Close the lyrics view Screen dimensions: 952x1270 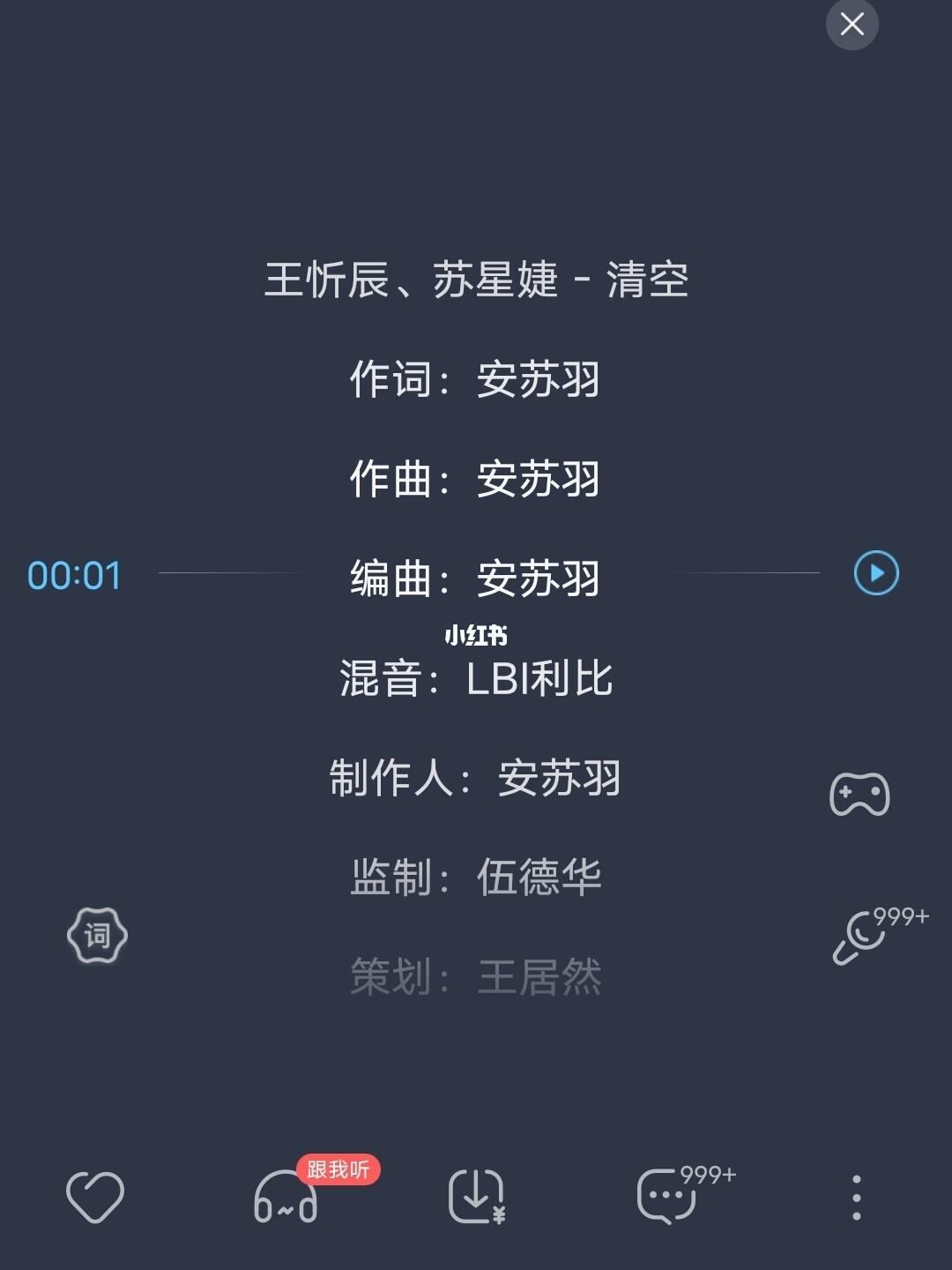pyautogui.click(x=852, y=24)
